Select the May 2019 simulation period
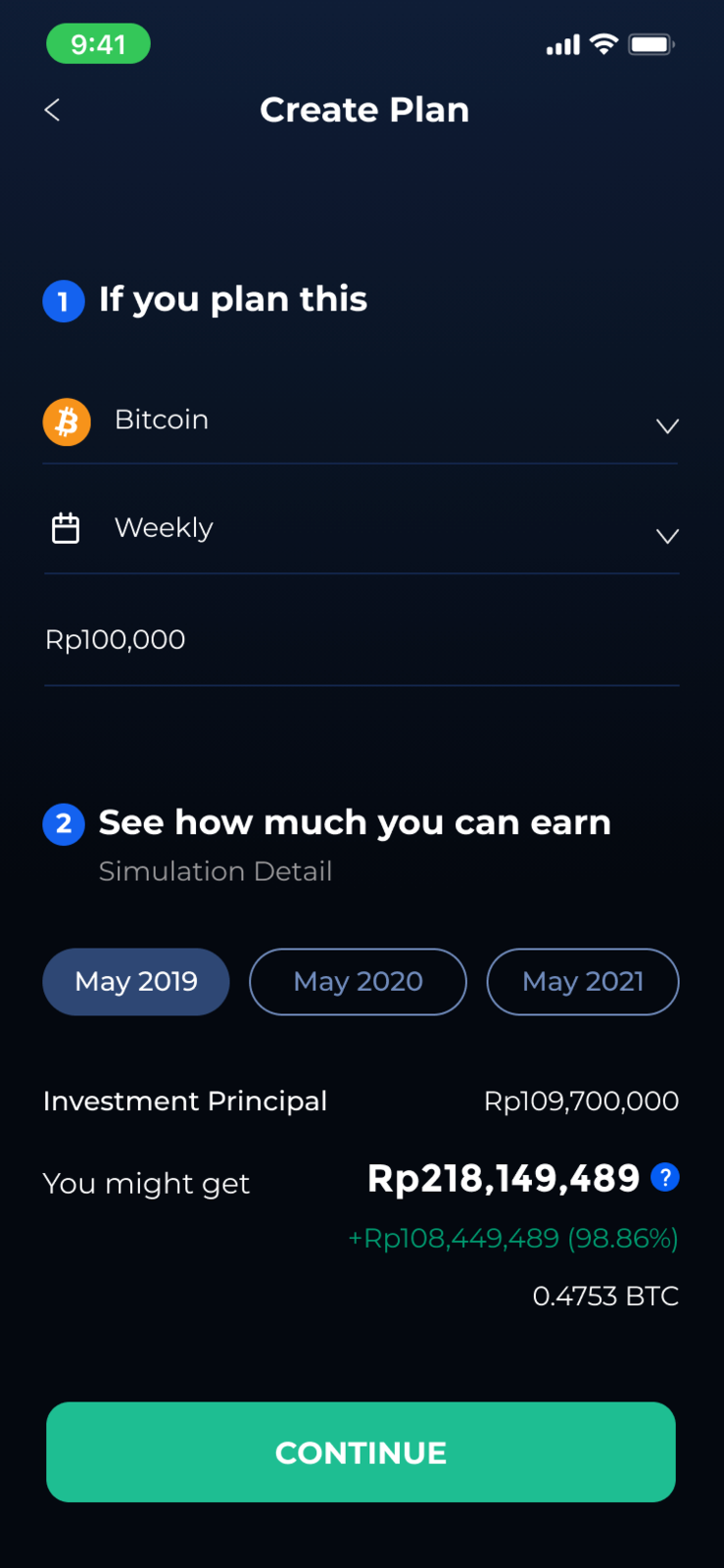The image size is (724, 1568). click(x=136, y=982)
